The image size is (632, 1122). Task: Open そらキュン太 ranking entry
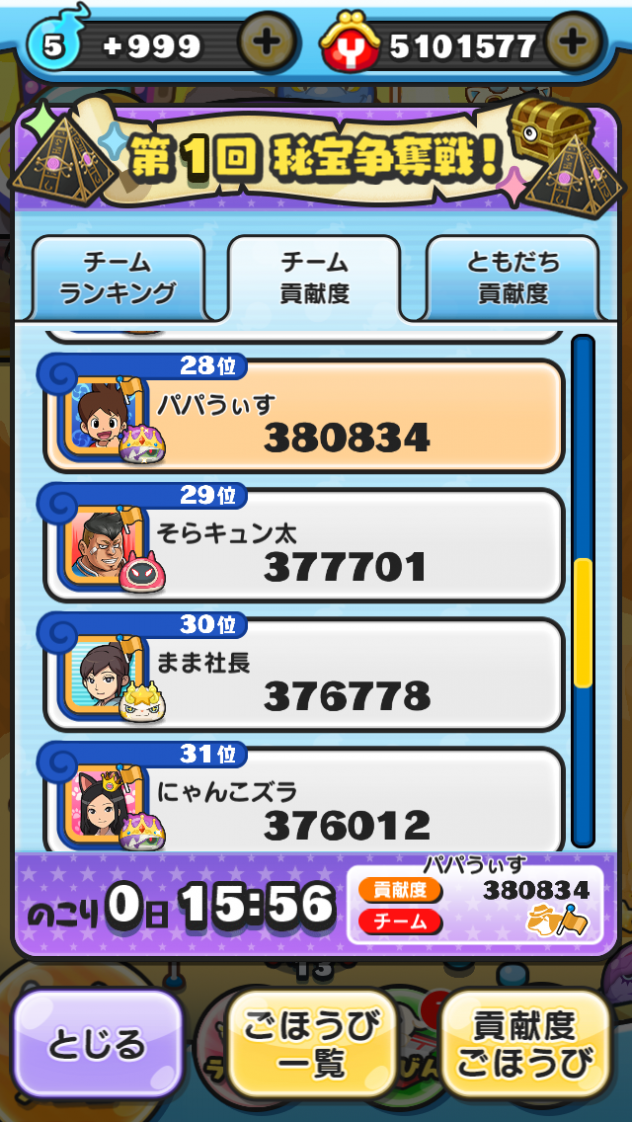(x=304, y=546)
